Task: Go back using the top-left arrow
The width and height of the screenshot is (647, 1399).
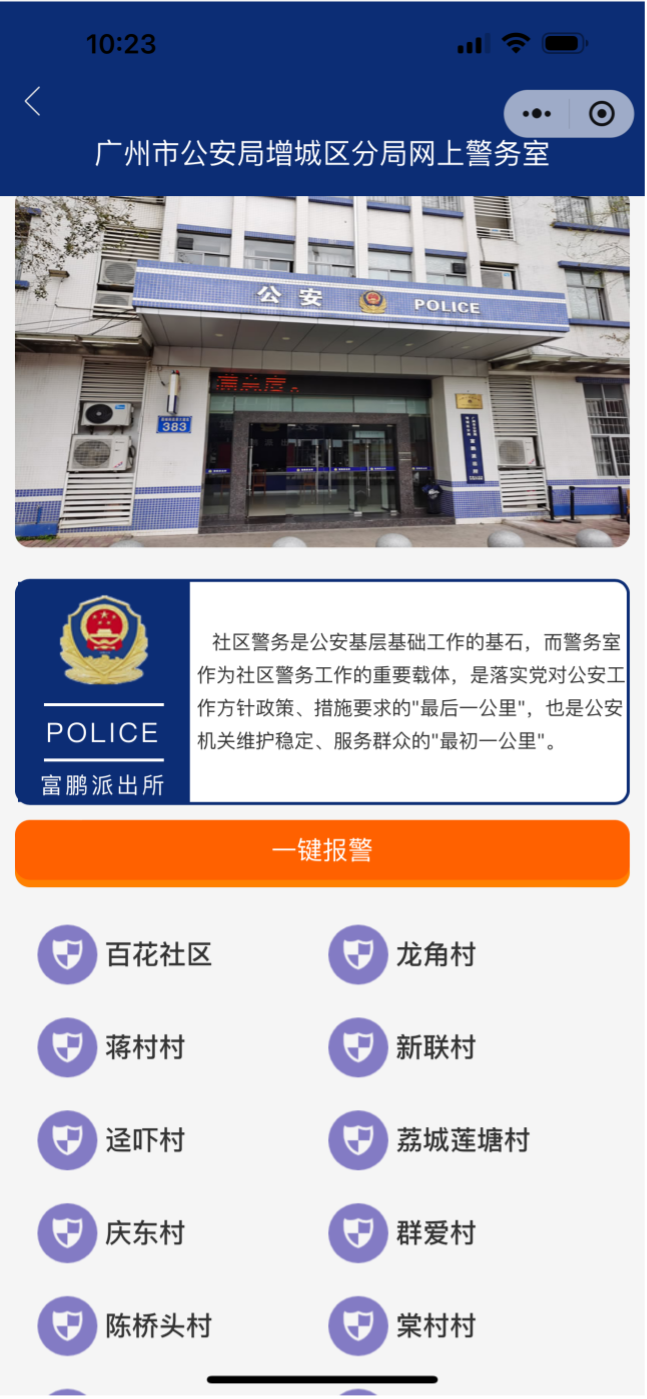Action: [33, 101]
